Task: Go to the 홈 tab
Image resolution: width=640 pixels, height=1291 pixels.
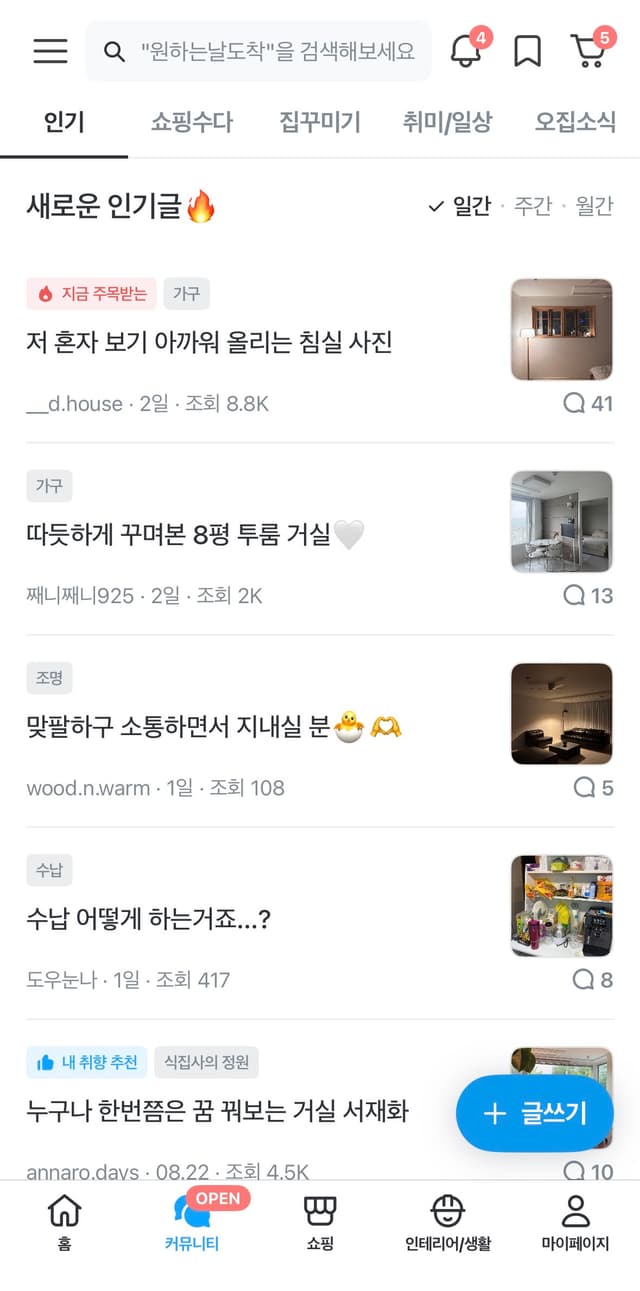Action: pos(64,1222)
